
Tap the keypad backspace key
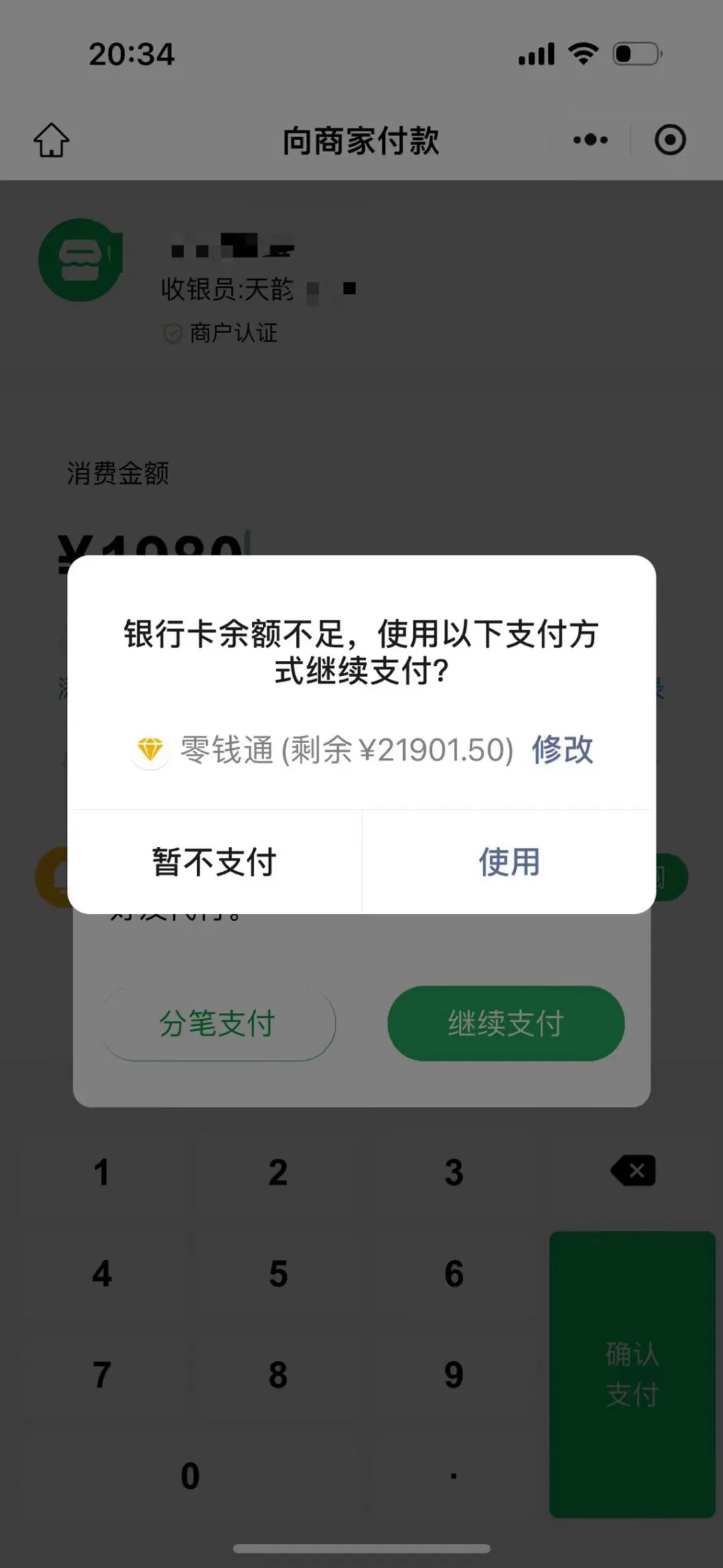tap(633, 1171)
